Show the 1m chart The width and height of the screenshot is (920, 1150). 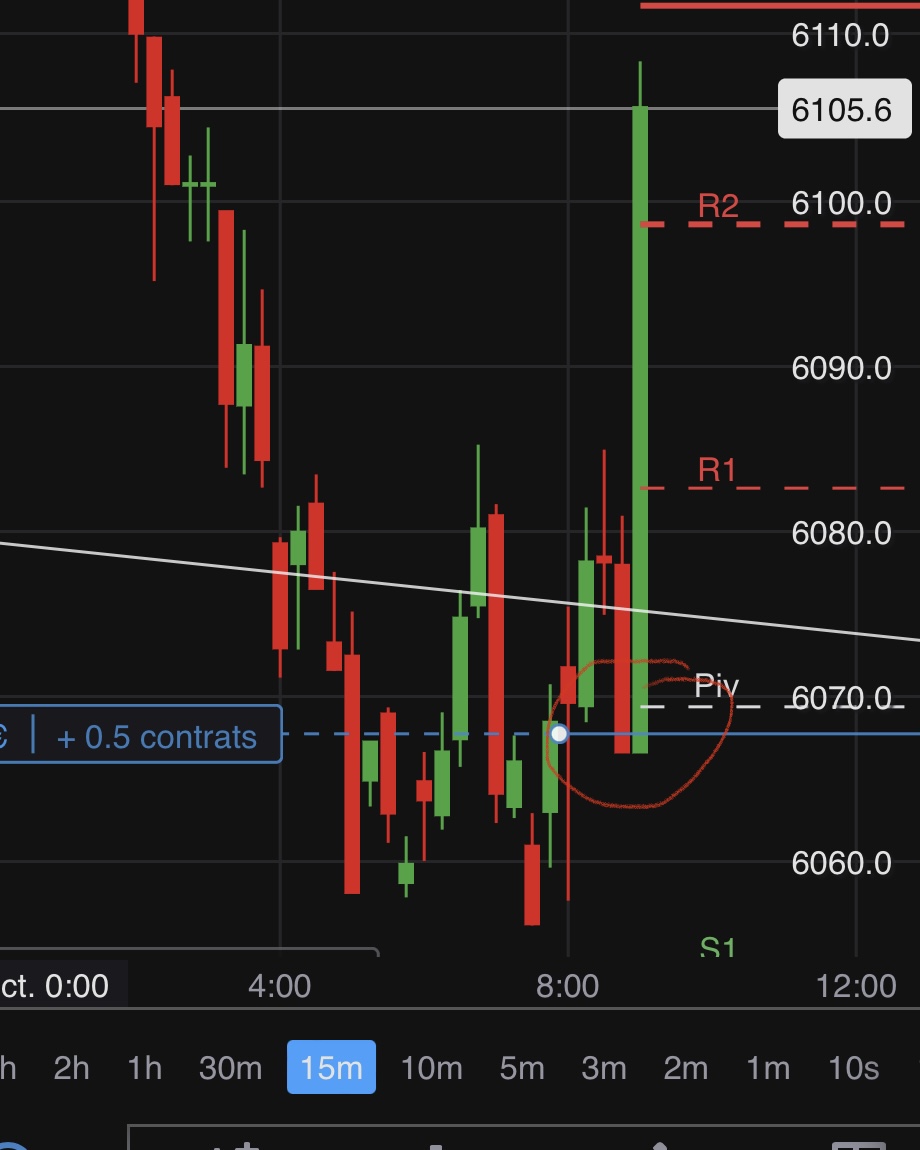(768, 1068)
